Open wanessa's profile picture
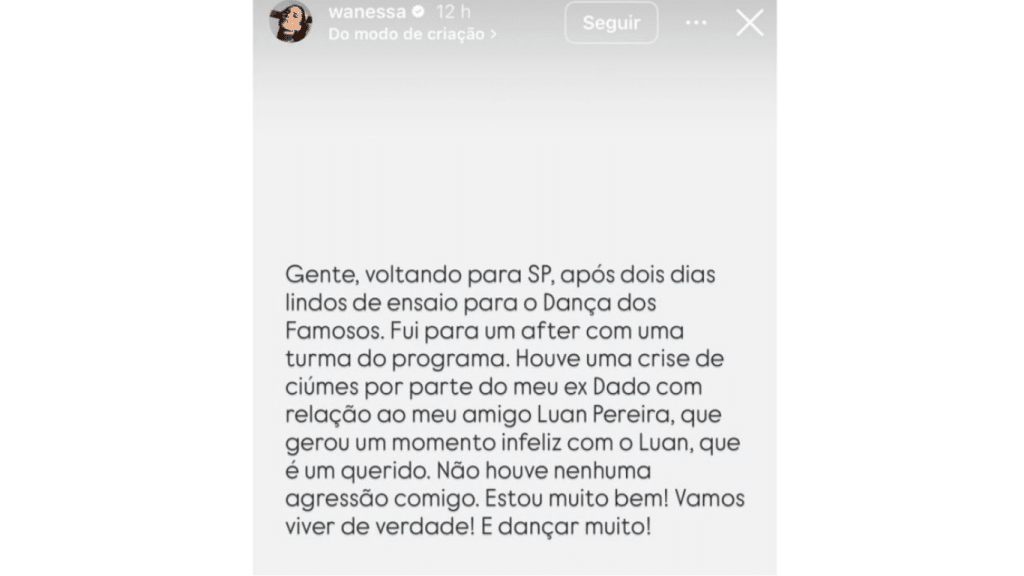1024x576 pixels. coord(290,22)
